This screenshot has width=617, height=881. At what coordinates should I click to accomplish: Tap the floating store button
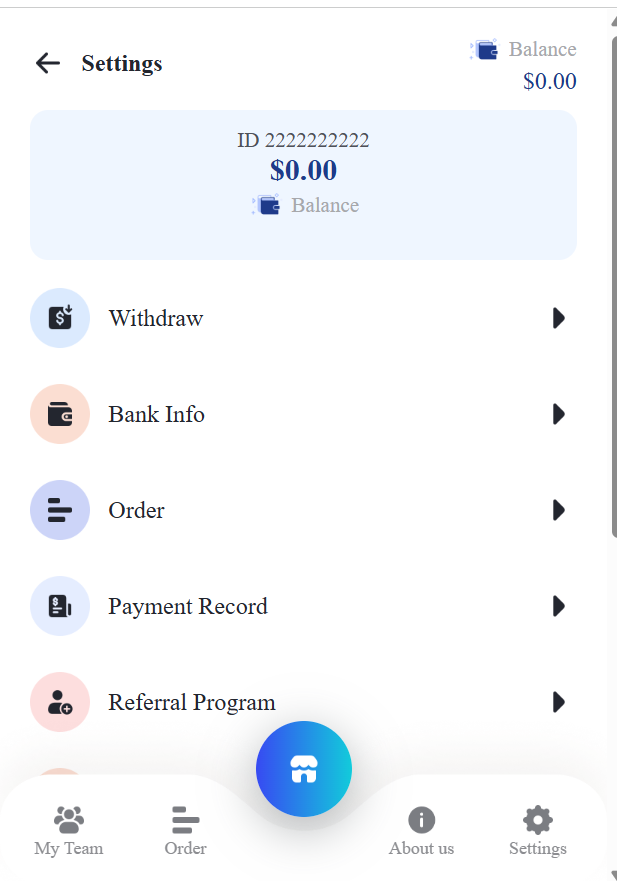click(303, 768)
